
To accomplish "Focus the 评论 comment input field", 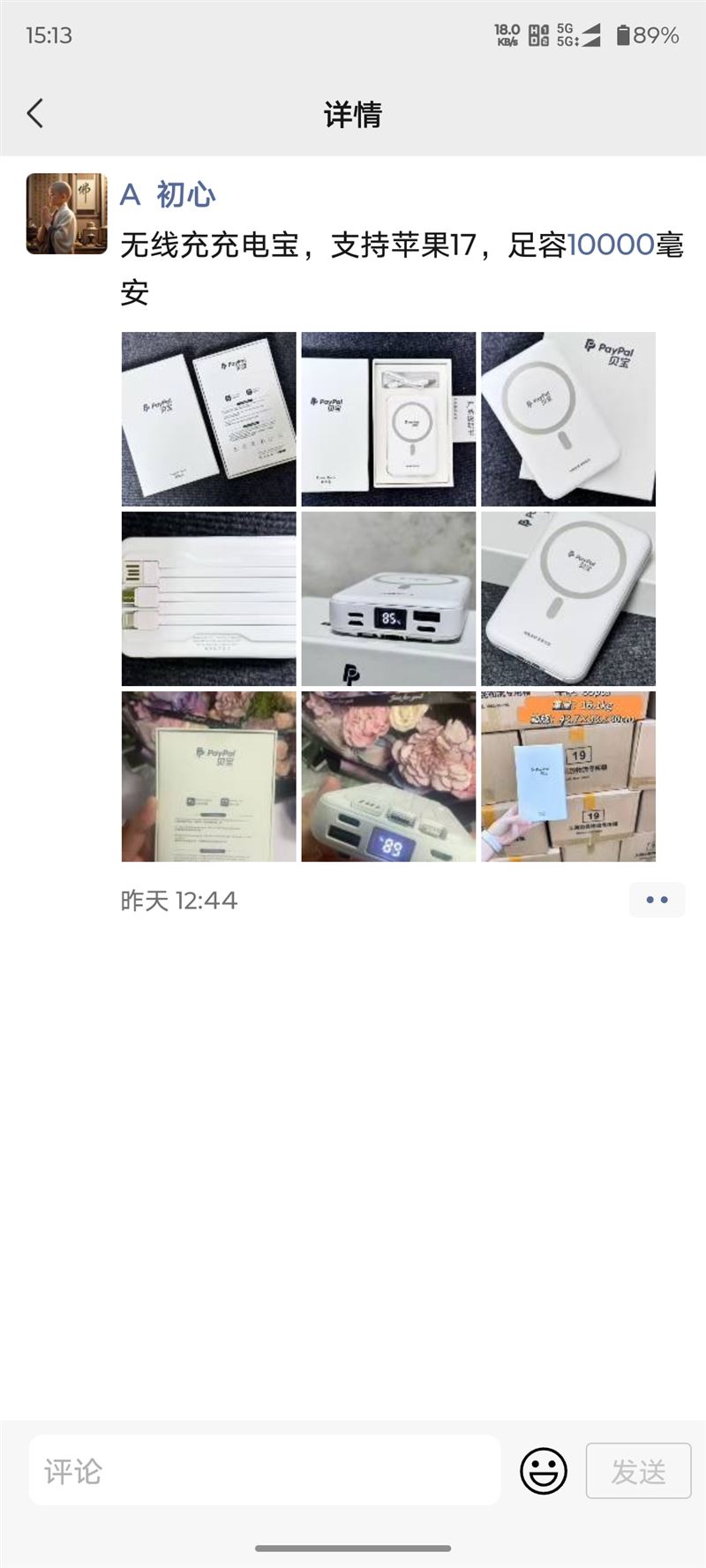I will [265, 1470].
